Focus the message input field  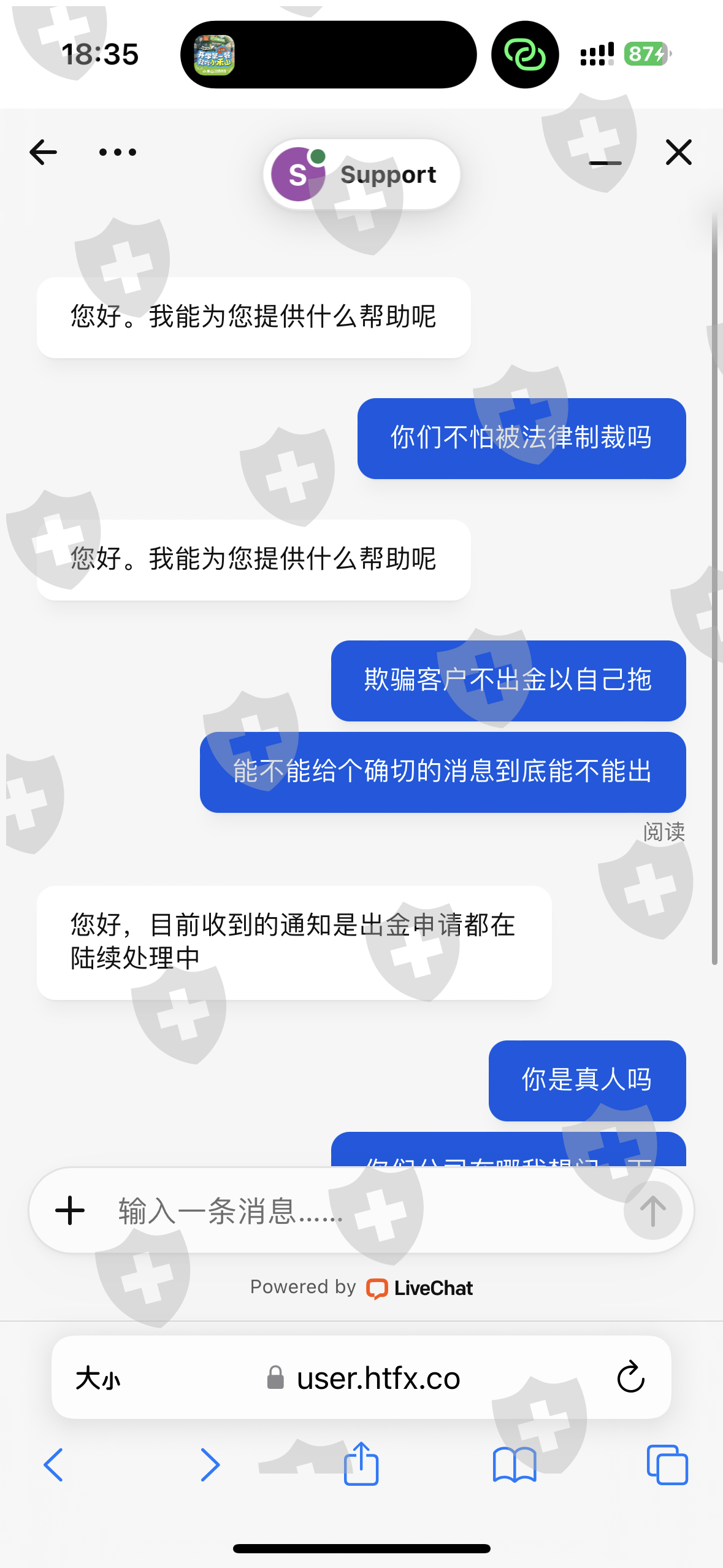(362, 1211)
